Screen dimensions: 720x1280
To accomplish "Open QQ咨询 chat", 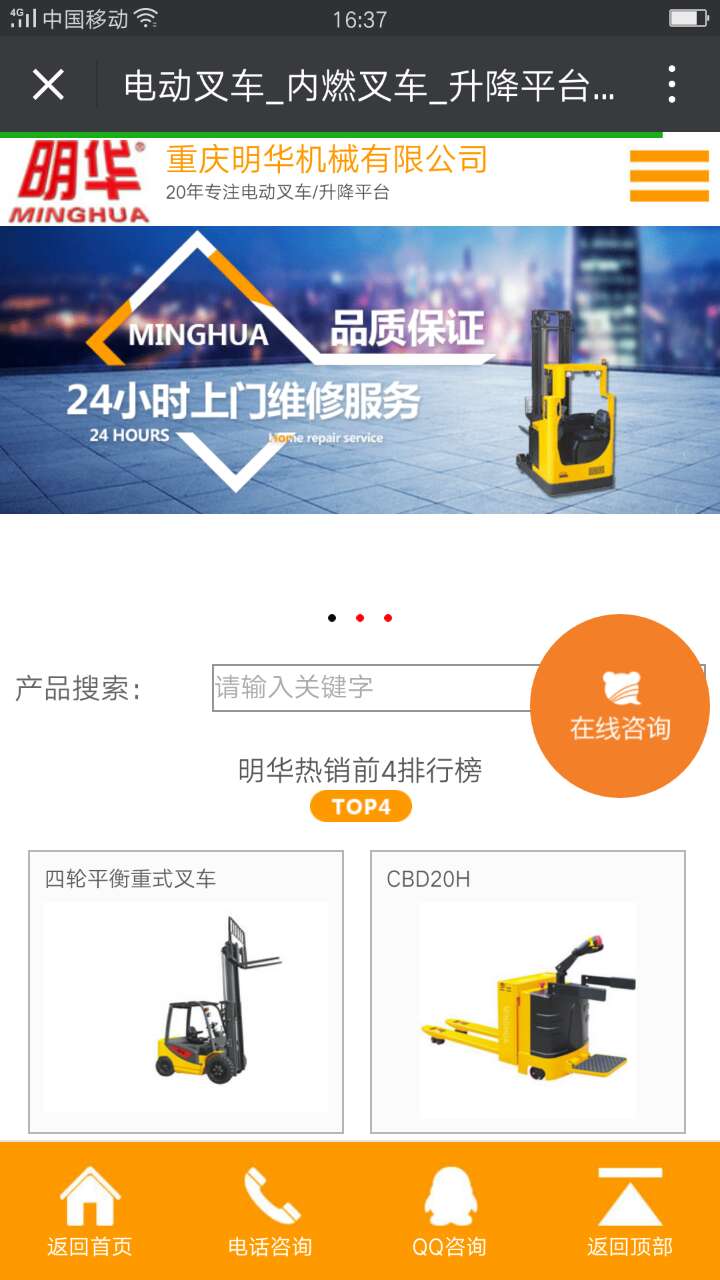I will click(450, 1212).
